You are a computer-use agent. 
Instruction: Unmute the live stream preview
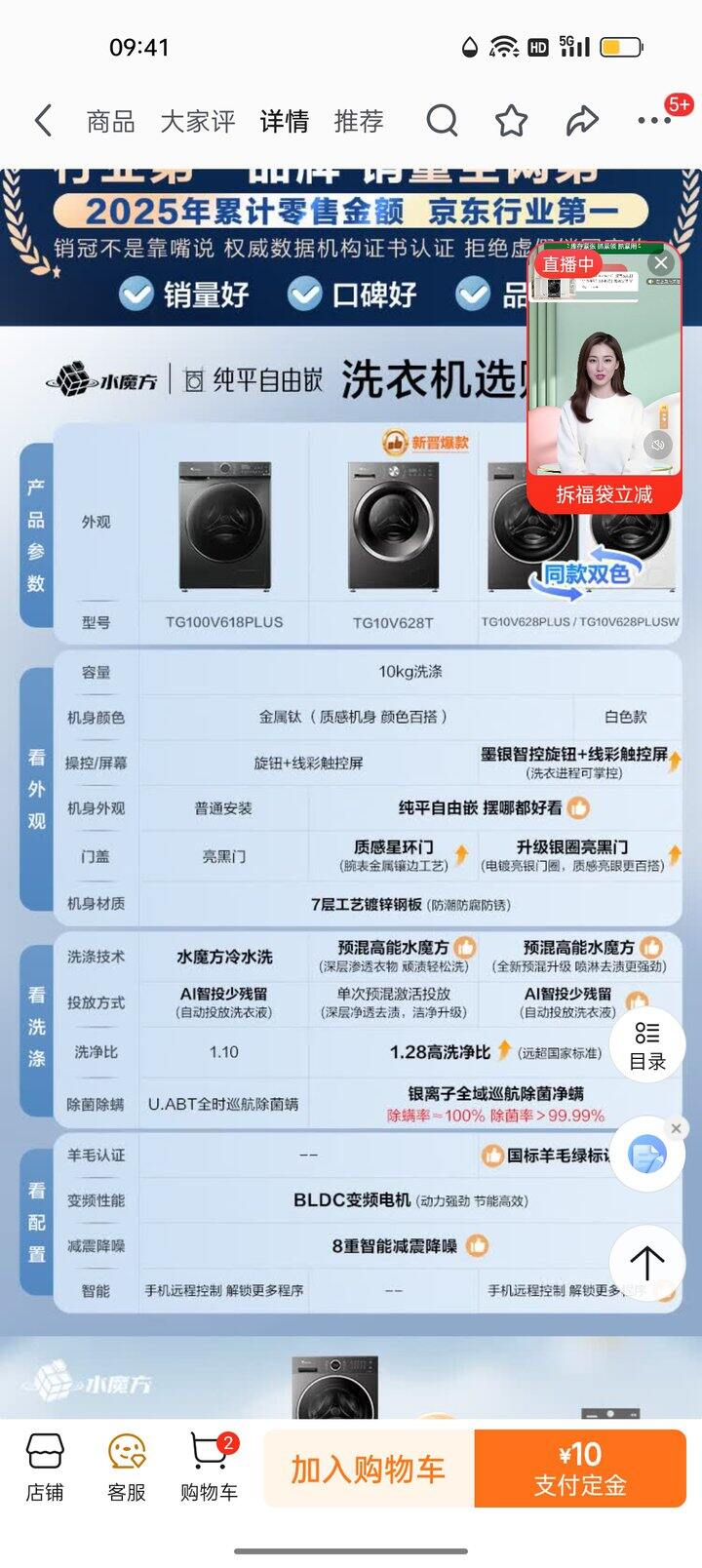[x=658, y=446]
